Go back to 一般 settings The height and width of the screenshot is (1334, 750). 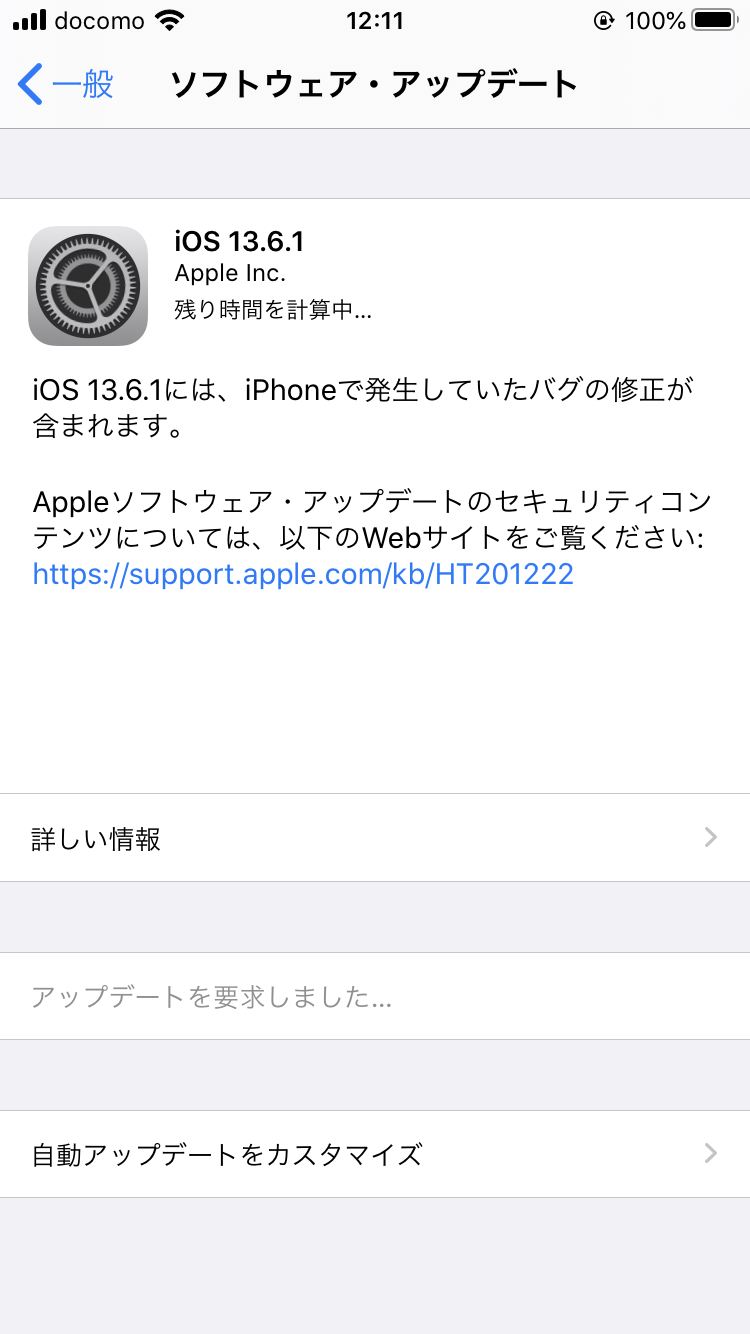pyautogui.click(x=66, y=84)
